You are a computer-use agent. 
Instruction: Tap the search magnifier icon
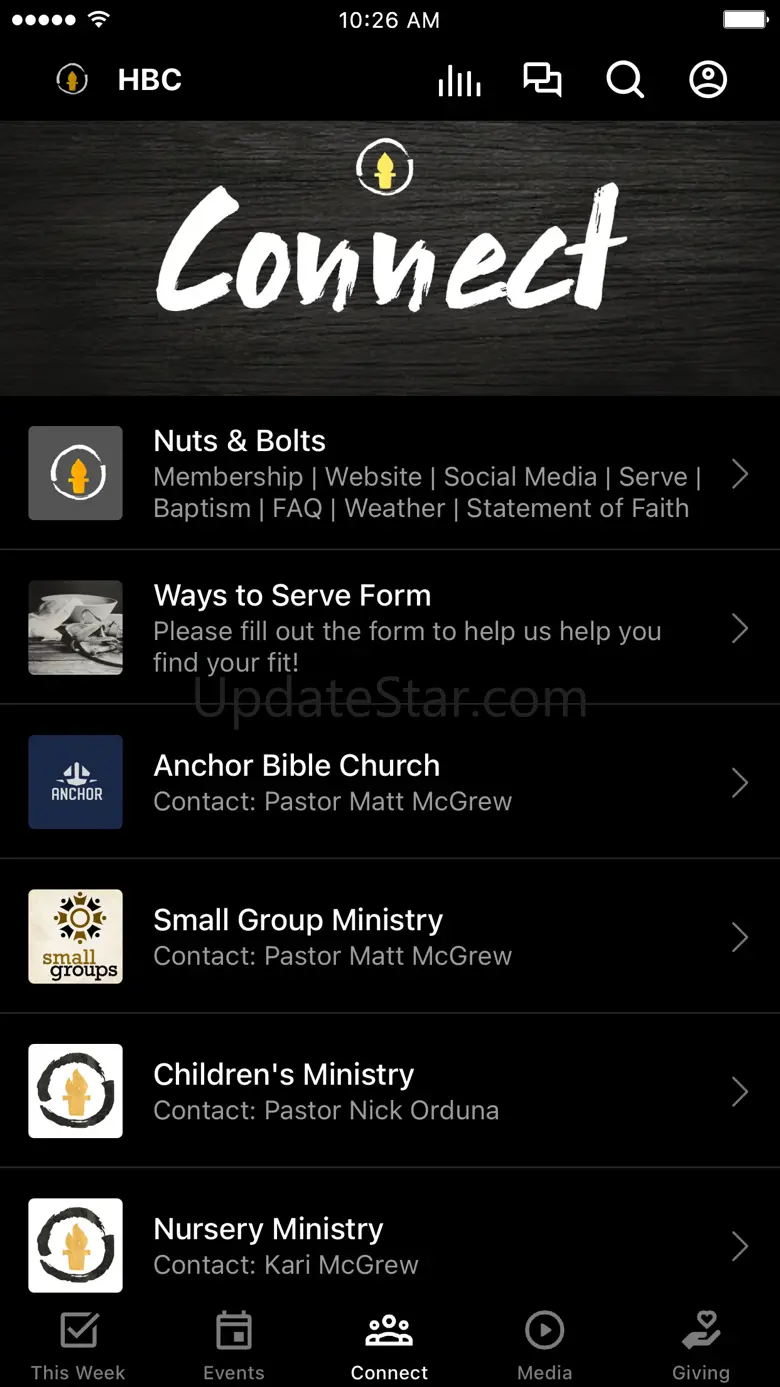pos(625,80)
